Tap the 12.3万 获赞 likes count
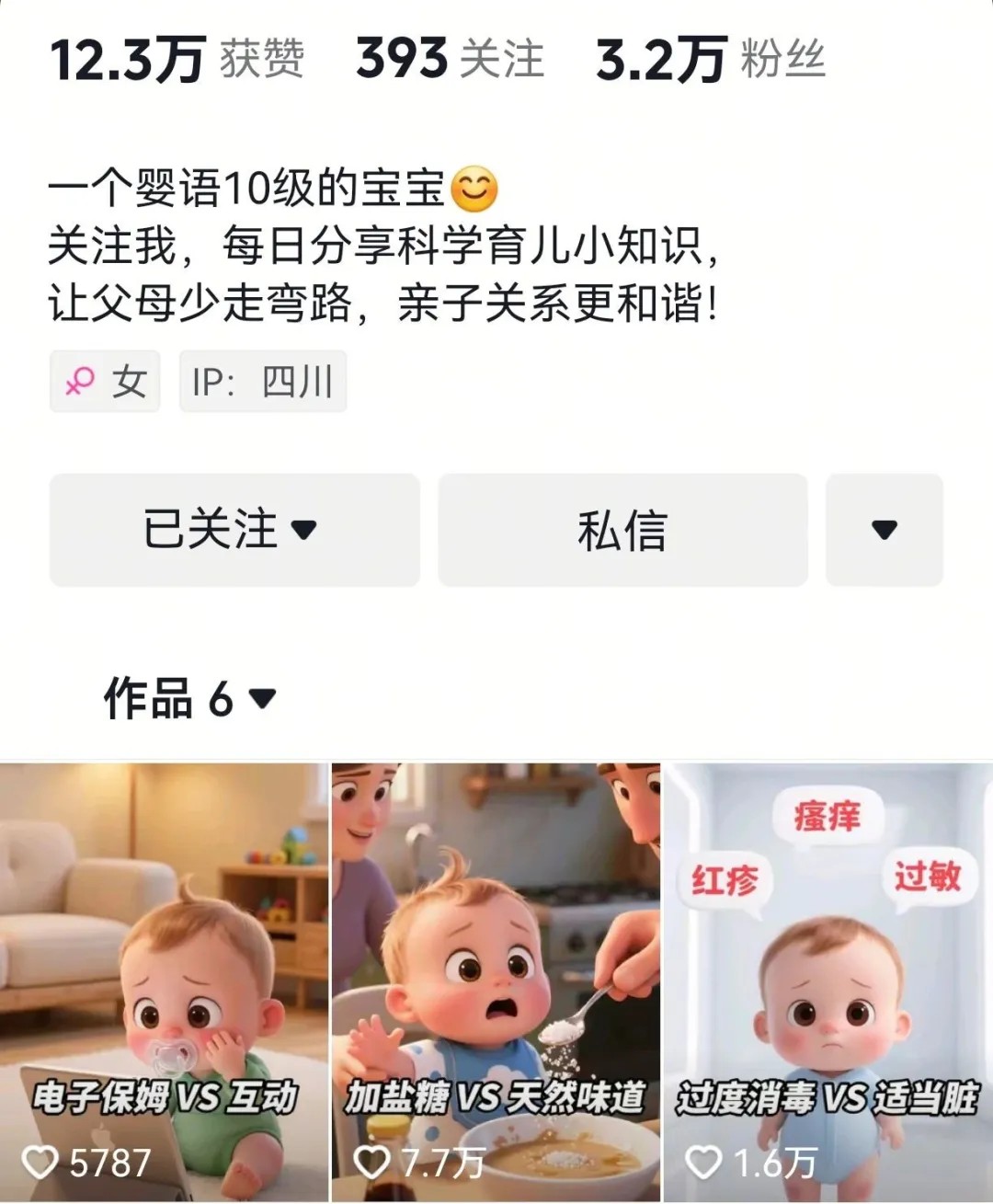The image size is (993, 1204). click(x=177, y=59)
